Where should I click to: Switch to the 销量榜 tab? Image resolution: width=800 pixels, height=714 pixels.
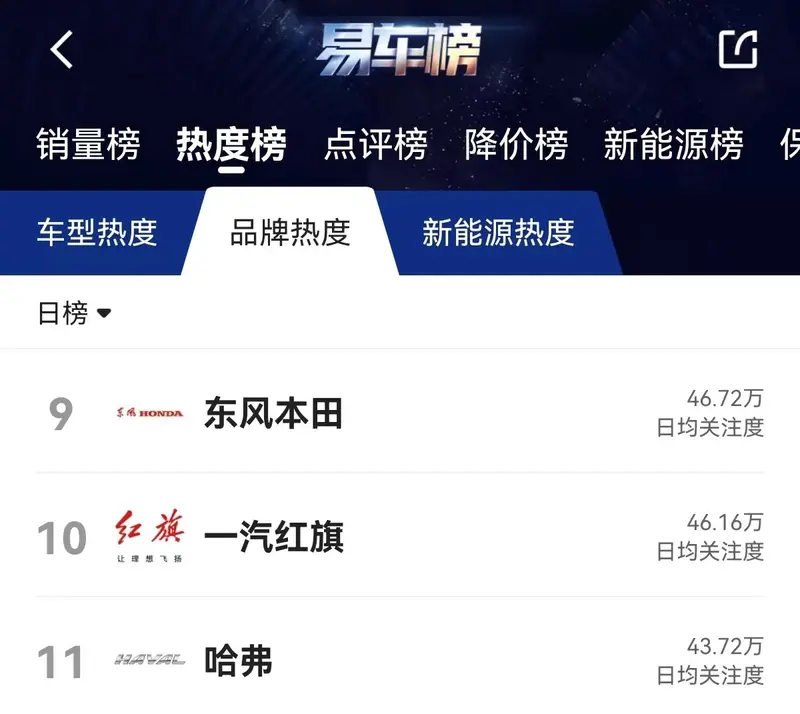tap(88, 145)
